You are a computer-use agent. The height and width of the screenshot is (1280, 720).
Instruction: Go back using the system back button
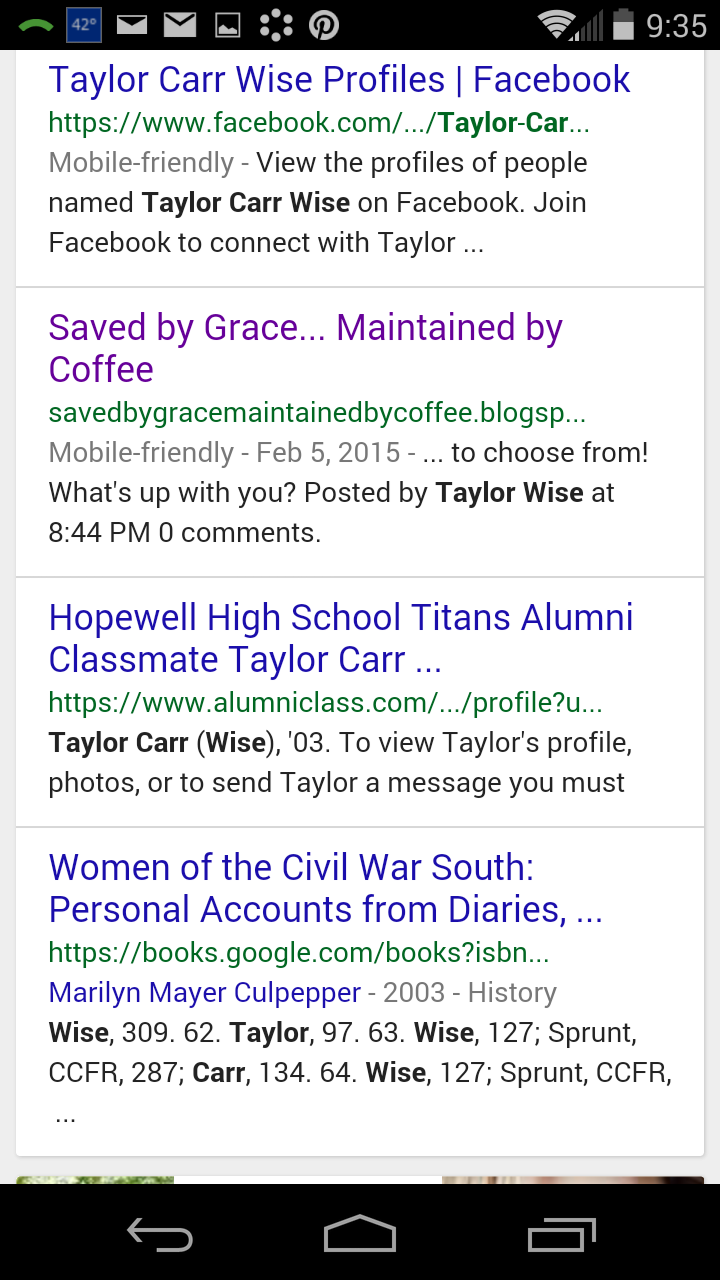[x=160, y=1234]
